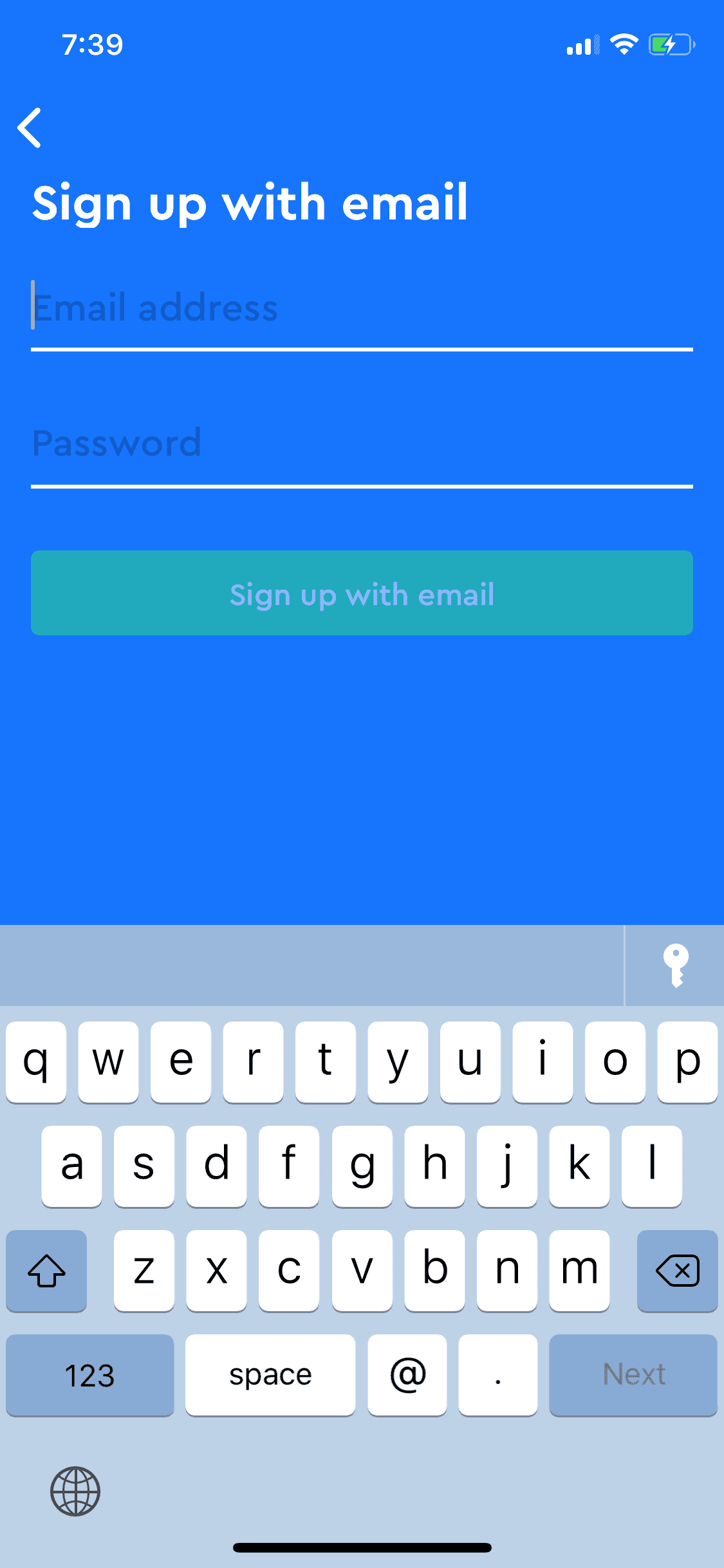Submit with Sign up with email button
This screenshot has width=724, height=1568.
click(362, 593)
